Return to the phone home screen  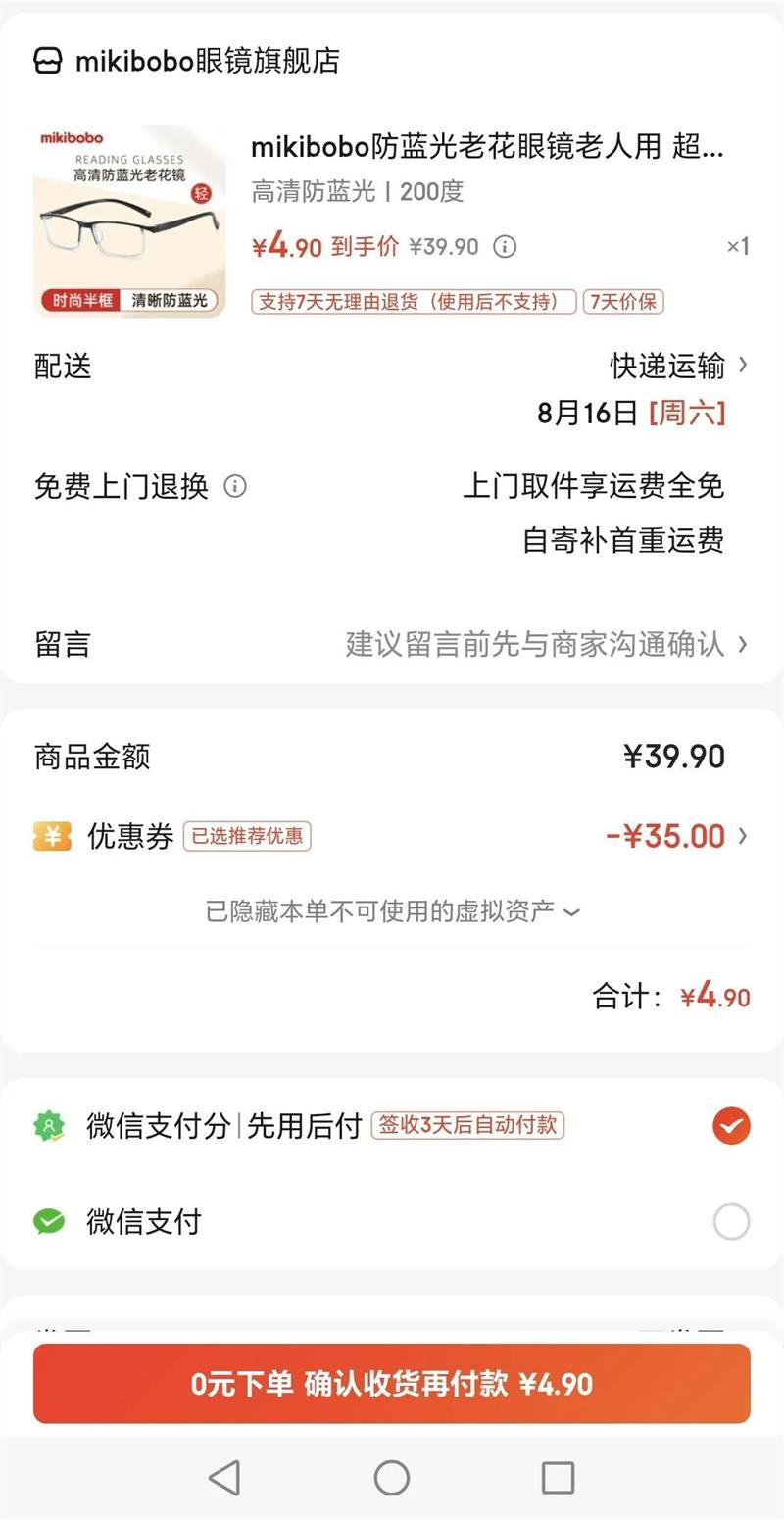coord(392,1477)
